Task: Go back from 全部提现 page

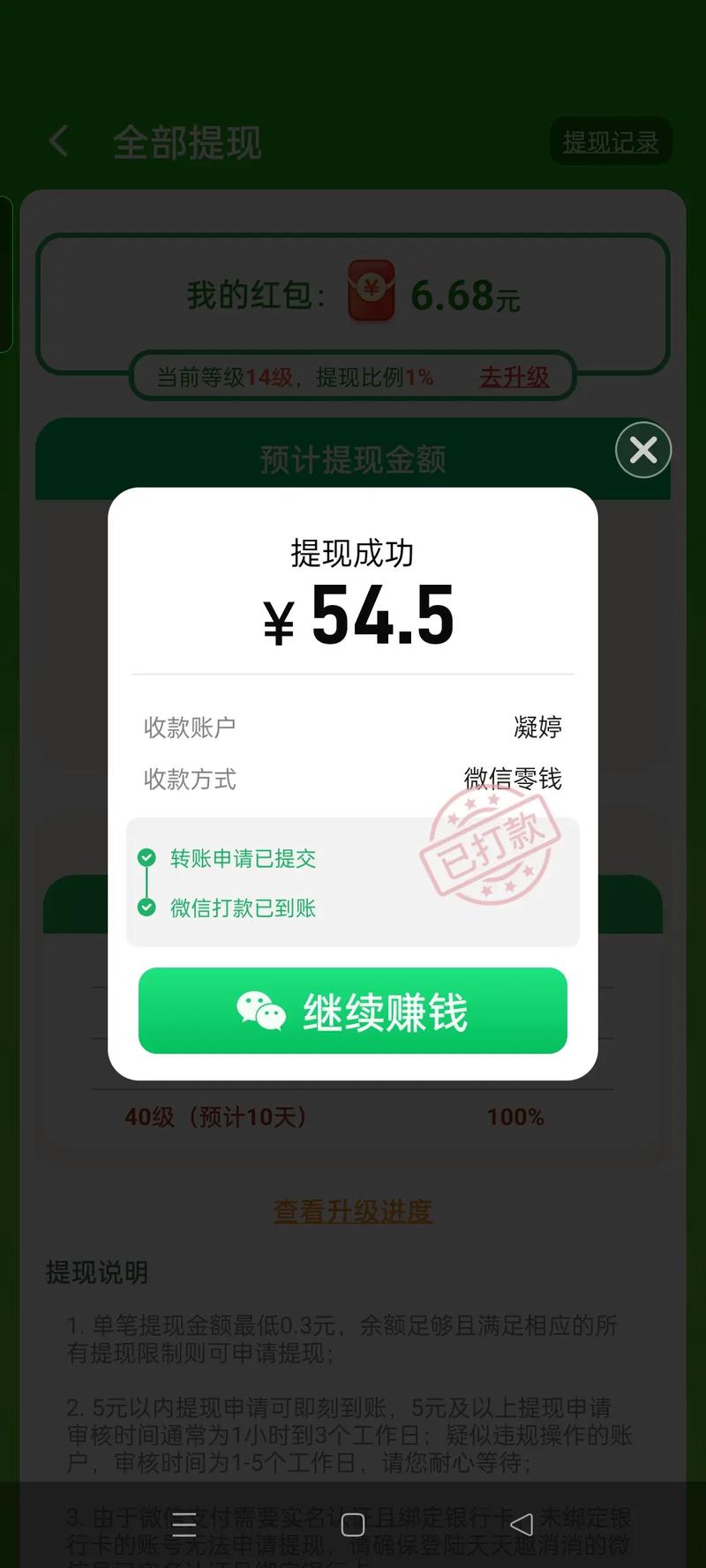Action: coord(59,141)
